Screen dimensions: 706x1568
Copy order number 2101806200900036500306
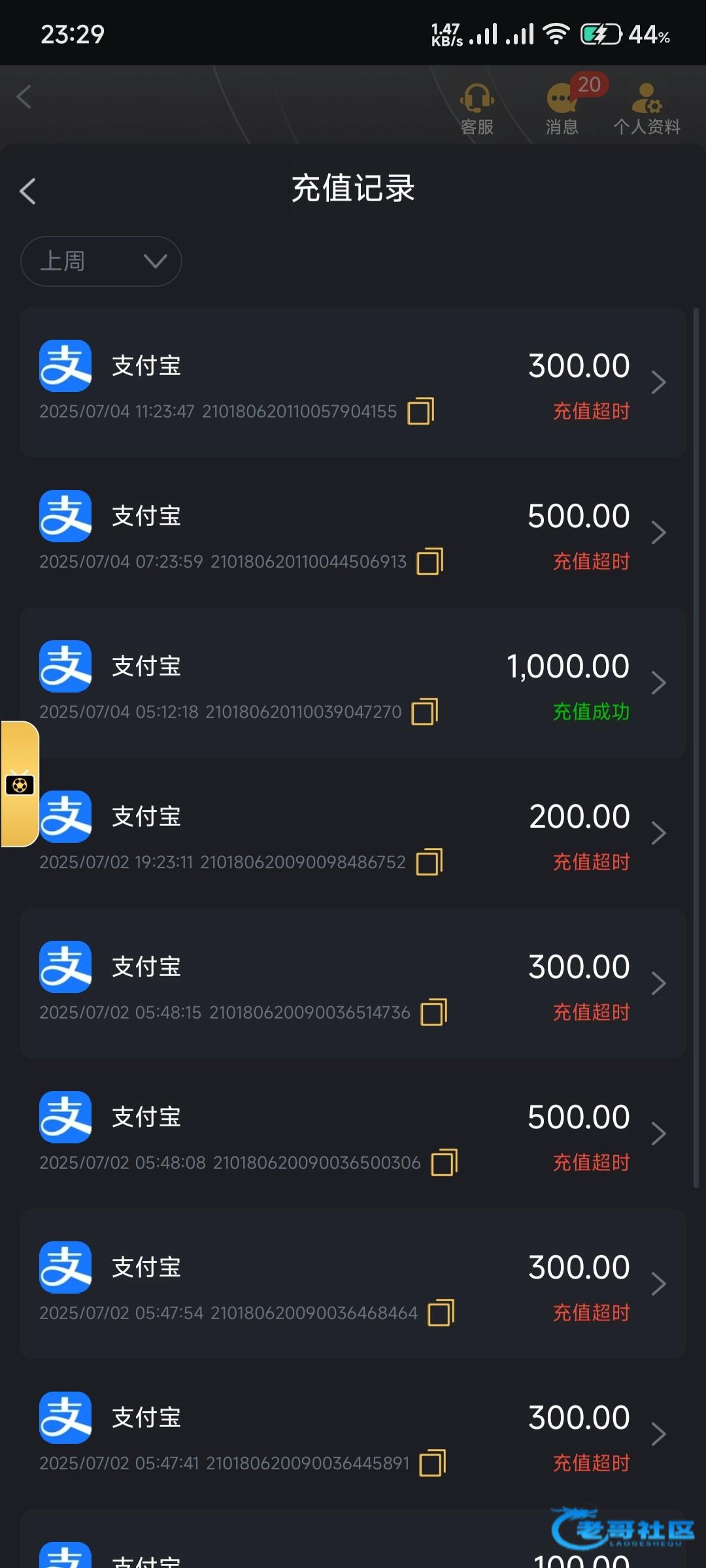[444, 1163]
